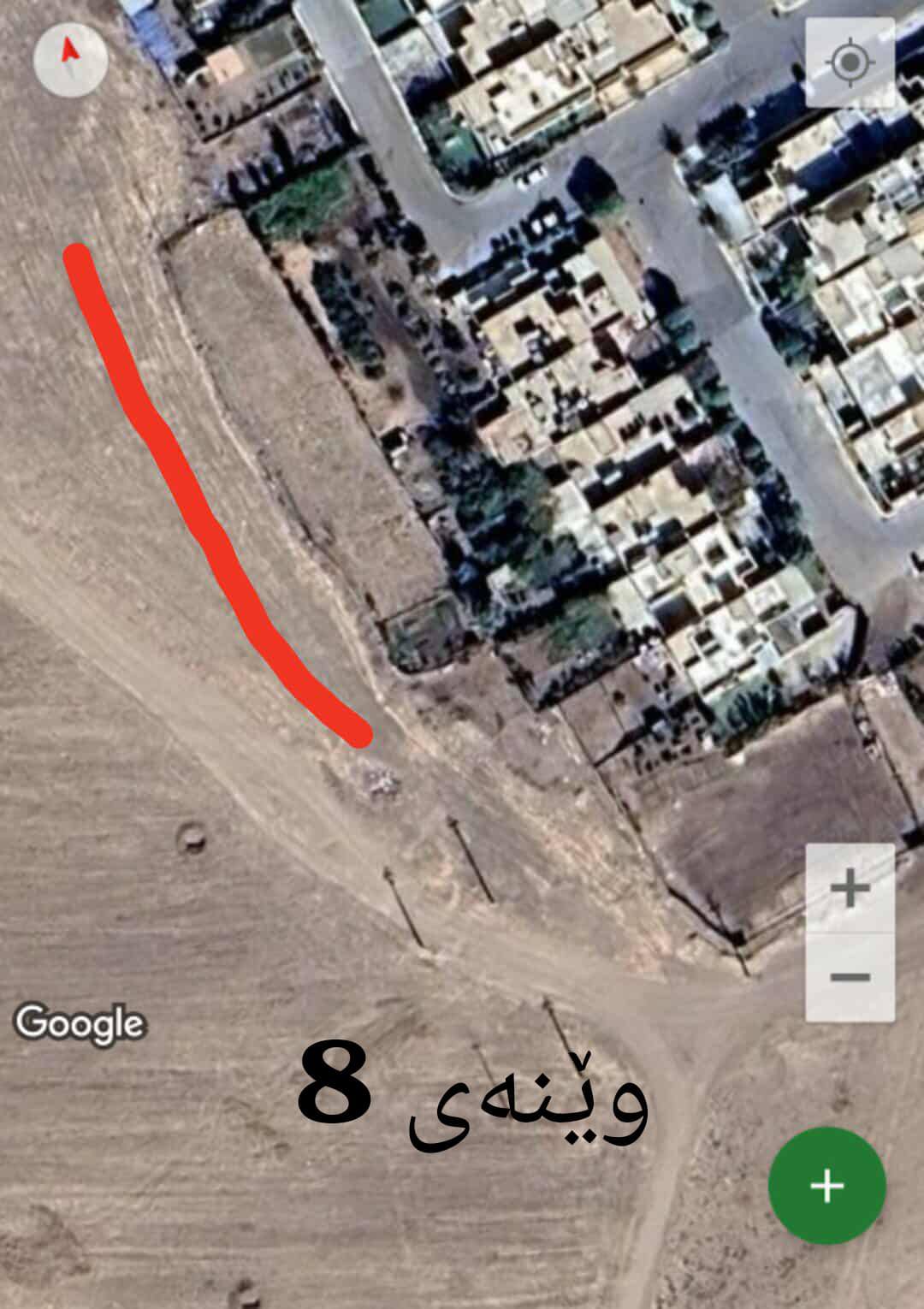This screenshot has width=924, height=1309.
Task: Zoom out of the map
Action: 850,977
